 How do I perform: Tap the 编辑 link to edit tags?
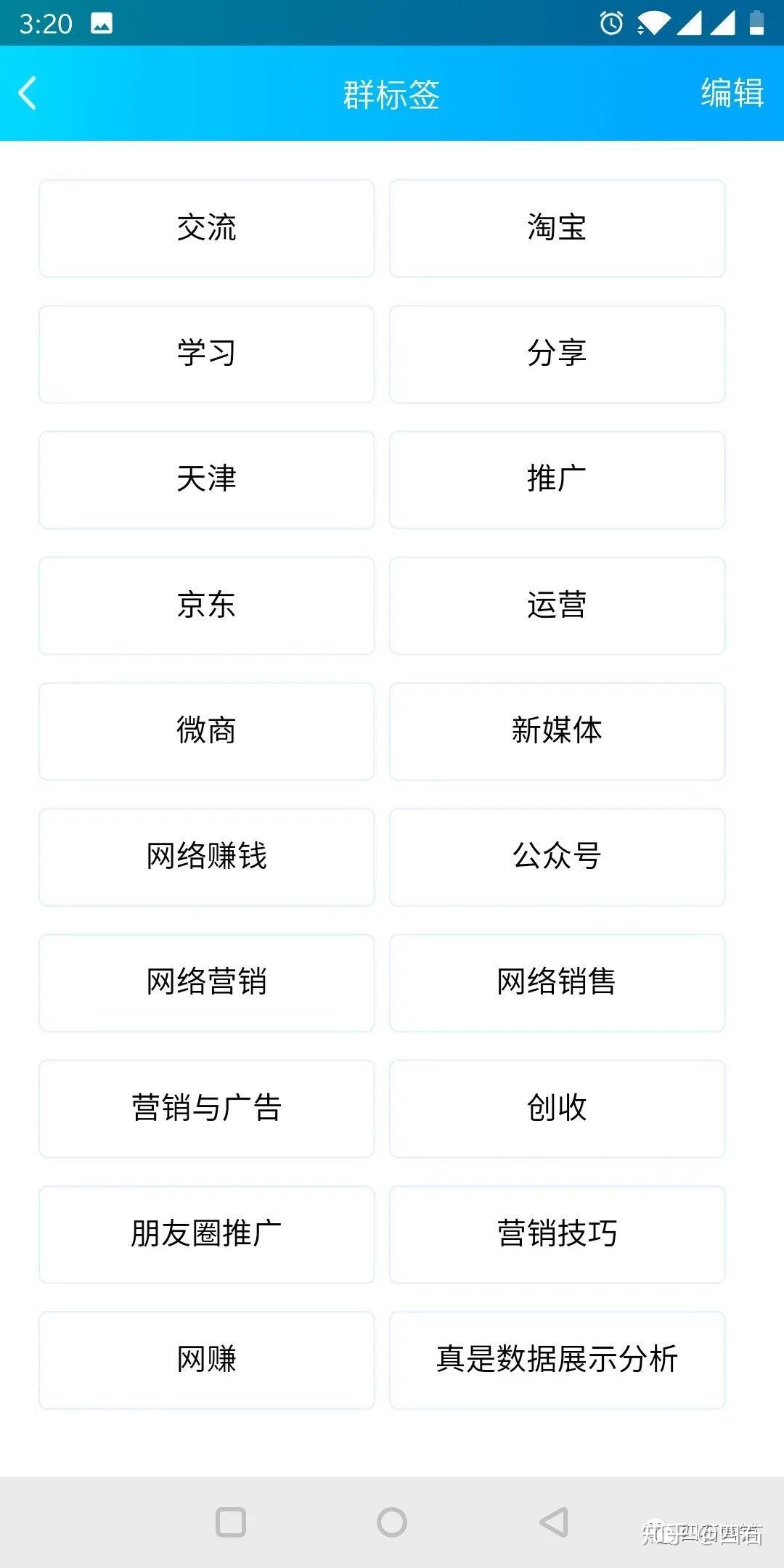[732, 93]
